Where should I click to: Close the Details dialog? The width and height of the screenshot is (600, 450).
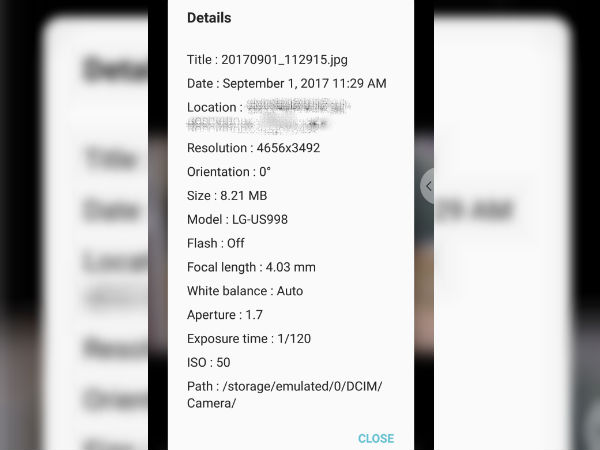pos(375,438)
